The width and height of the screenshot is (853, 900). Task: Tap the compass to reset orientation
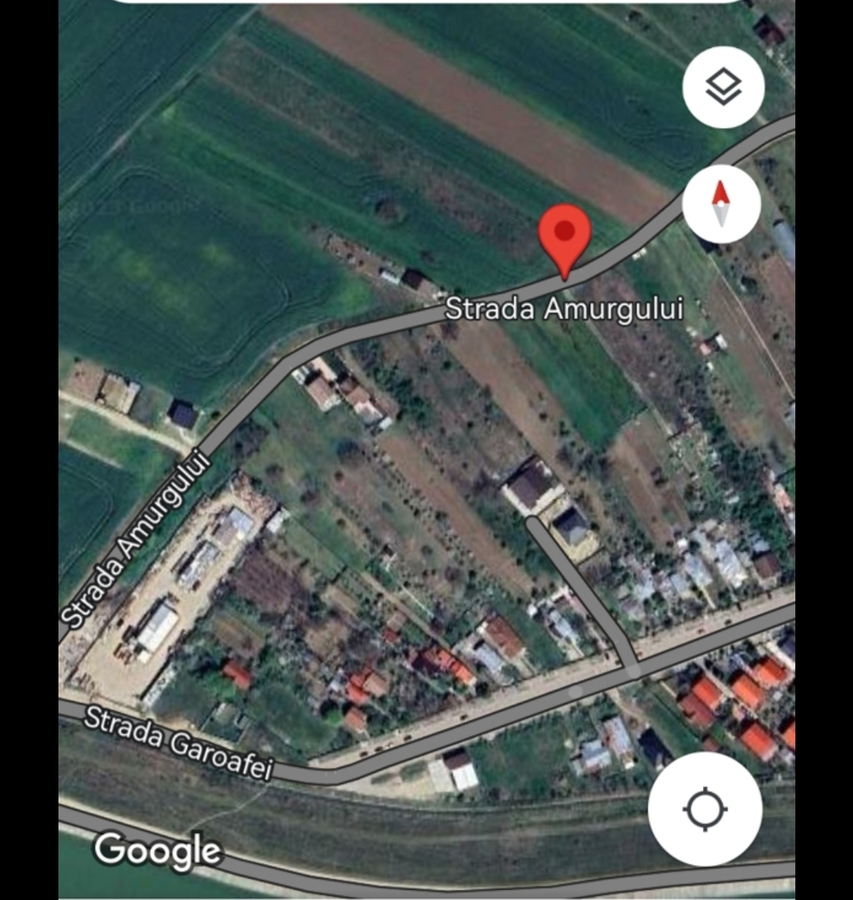(x=721, y=204)
